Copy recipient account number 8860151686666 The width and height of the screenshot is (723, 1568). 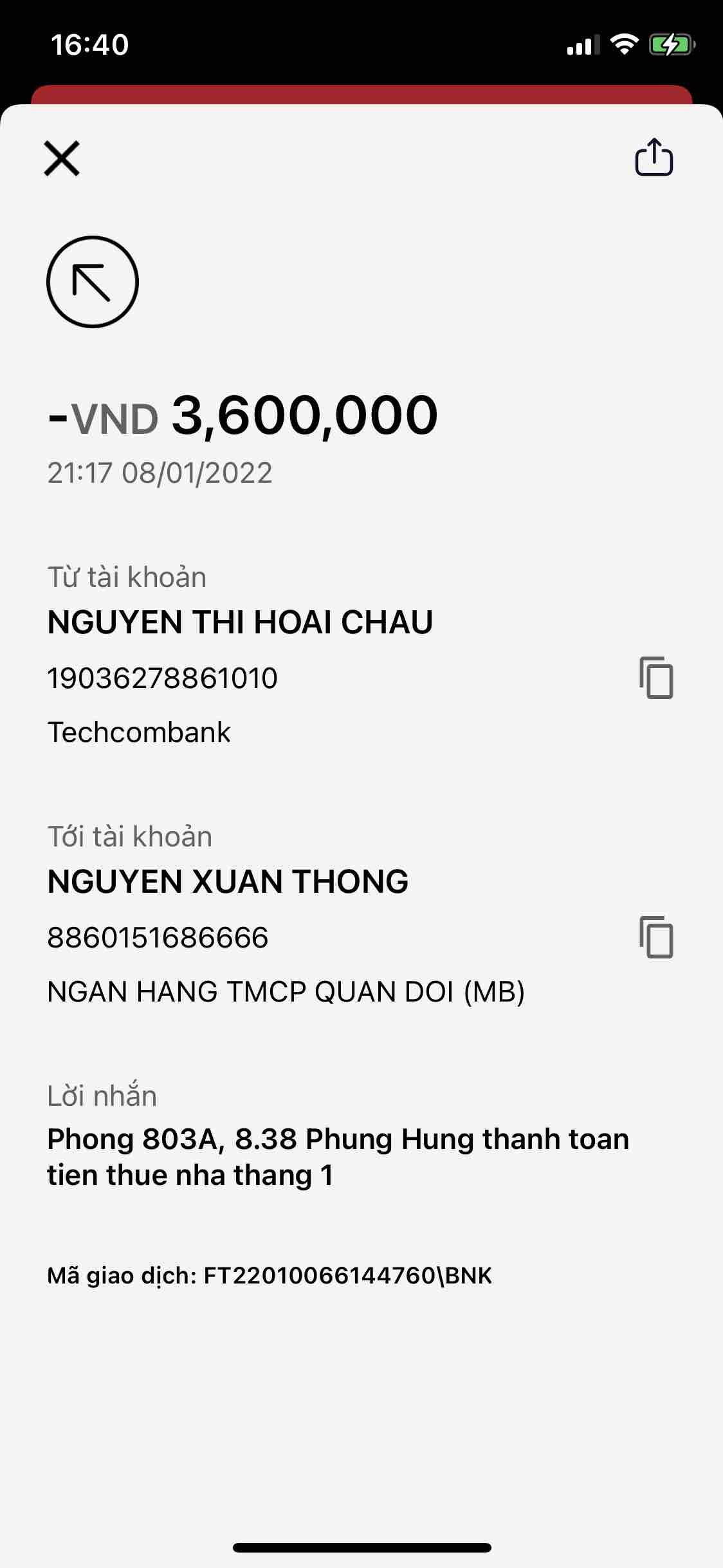tap(656, 937)
